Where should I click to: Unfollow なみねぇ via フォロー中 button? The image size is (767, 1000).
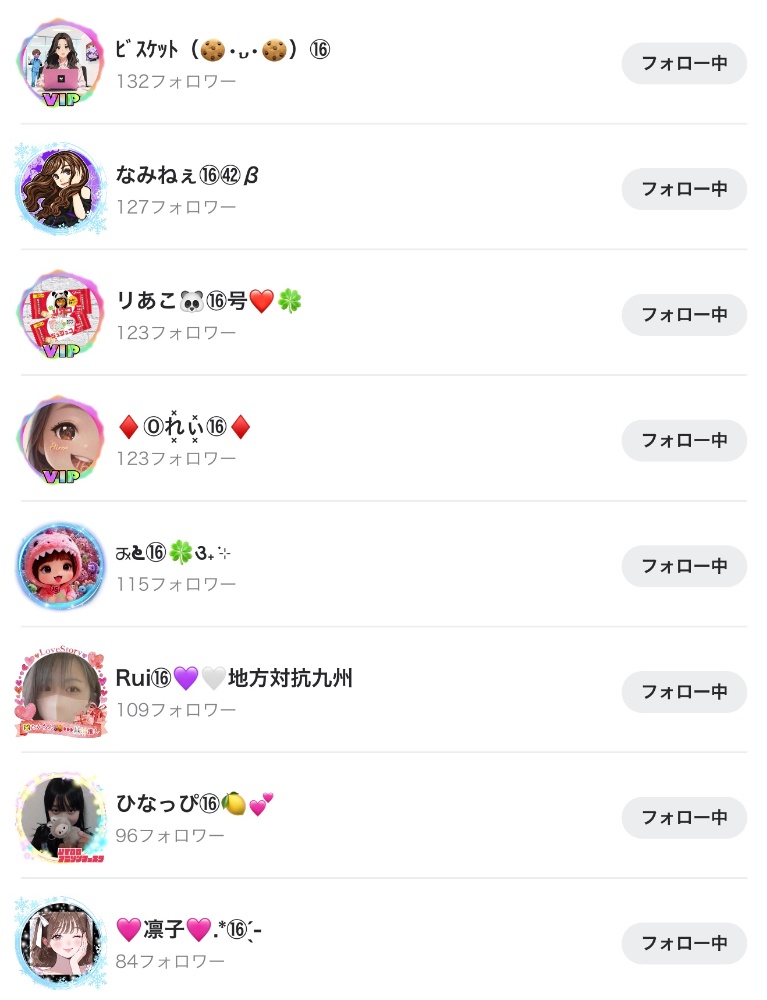click(684, 189)
